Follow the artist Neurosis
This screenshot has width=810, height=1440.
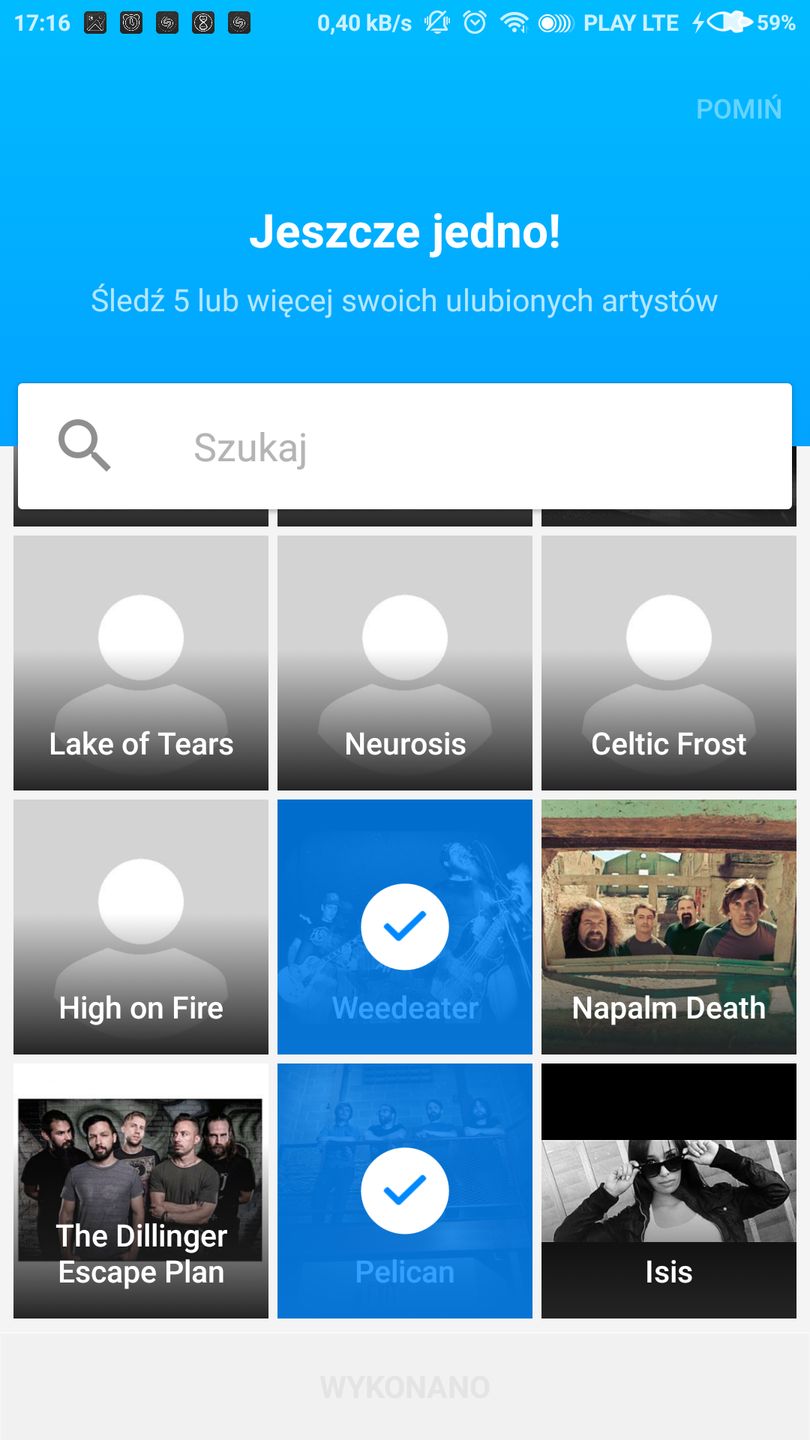[x=405, y=663]
